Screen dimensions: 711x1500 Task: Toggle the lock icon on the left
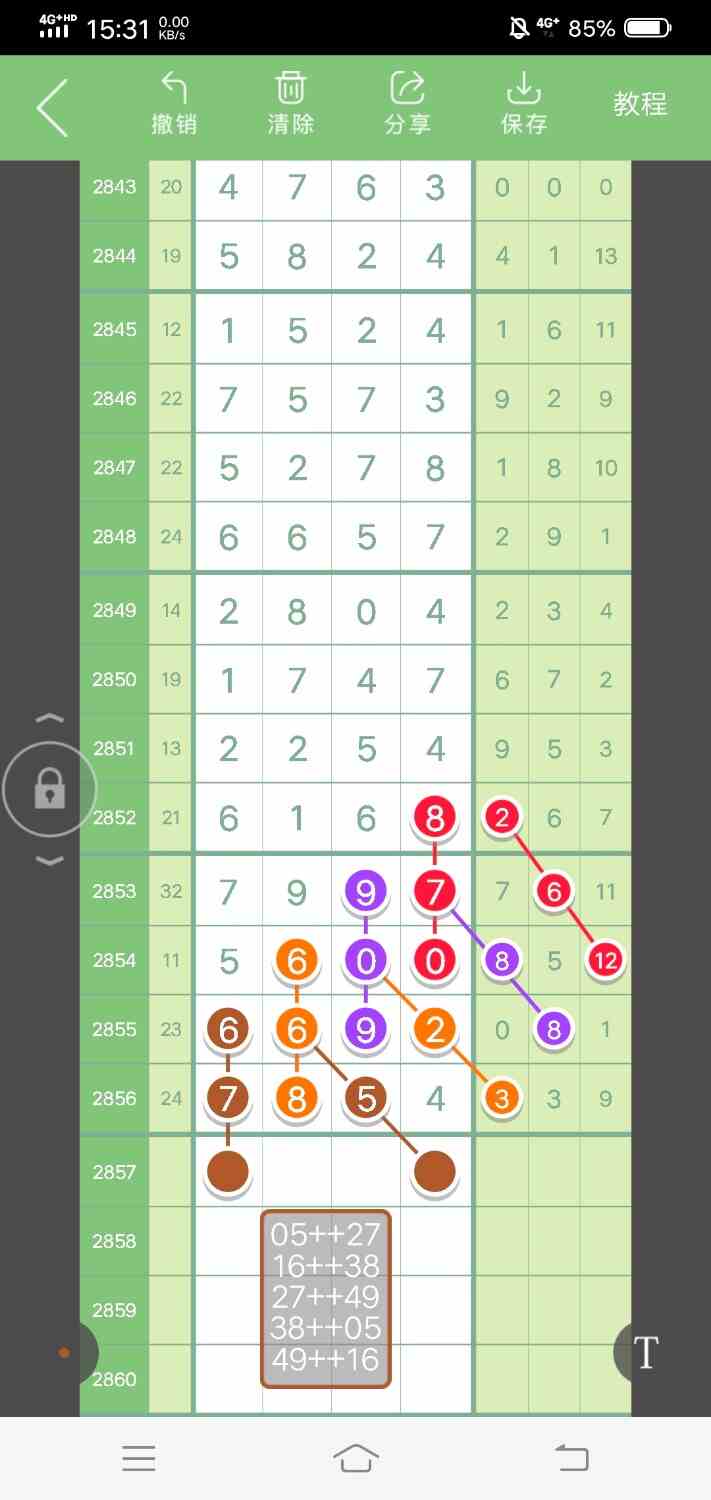coord(49,790)
